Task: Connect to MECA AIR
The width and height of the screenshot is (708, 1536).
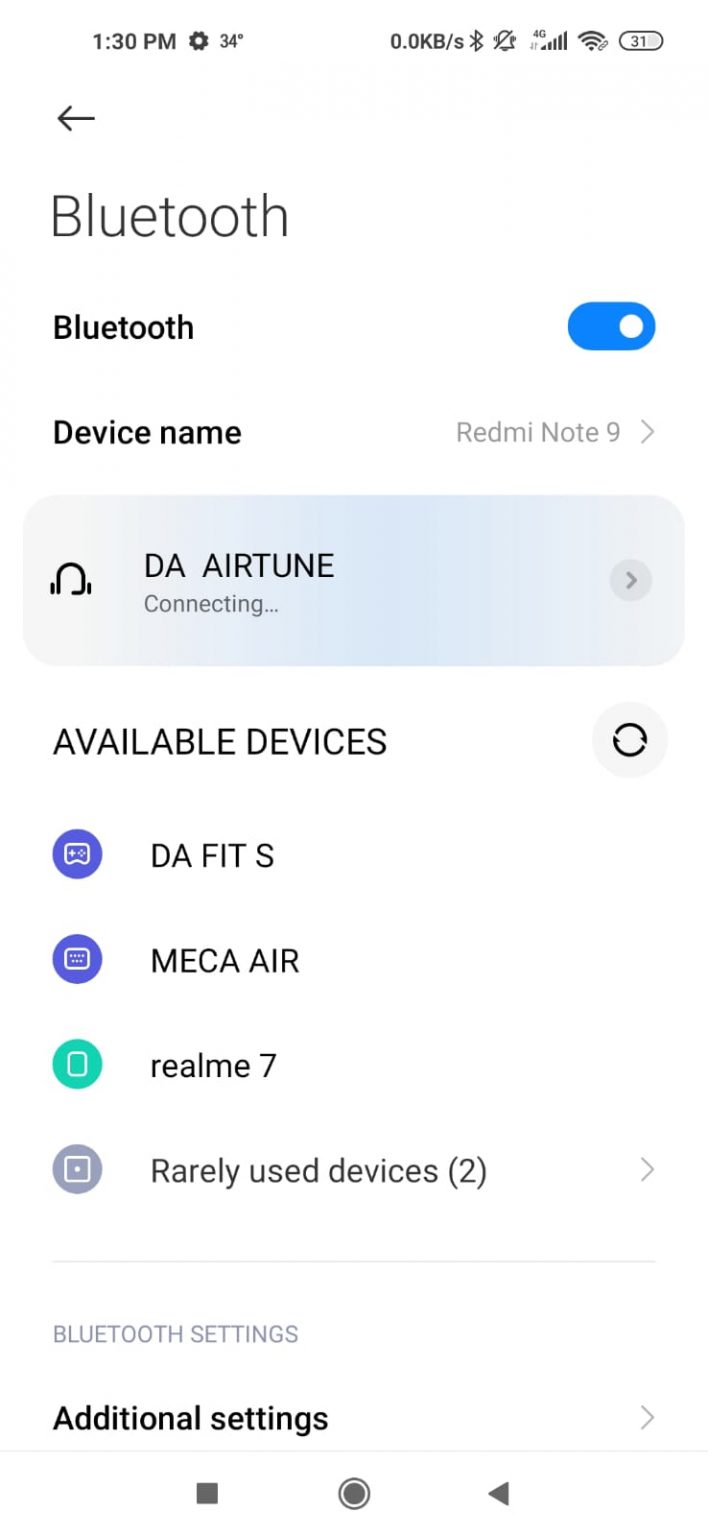Action: 224,961
